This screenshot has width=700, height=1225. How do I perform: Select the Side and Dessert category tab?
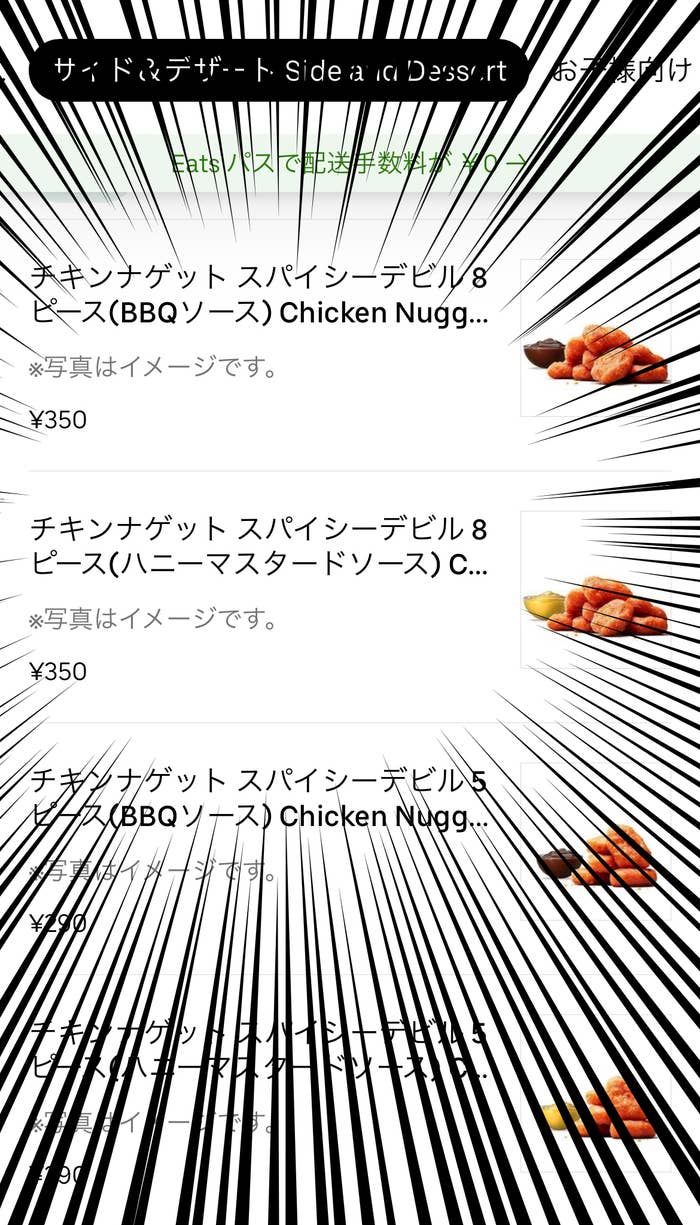pyautogui.click(x=278, y=71)
